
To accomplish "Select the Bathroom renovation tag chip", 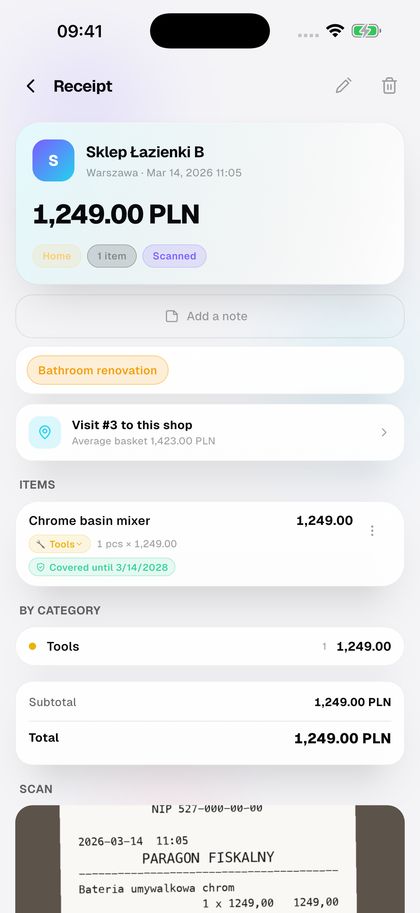I will tap(97, 370).
